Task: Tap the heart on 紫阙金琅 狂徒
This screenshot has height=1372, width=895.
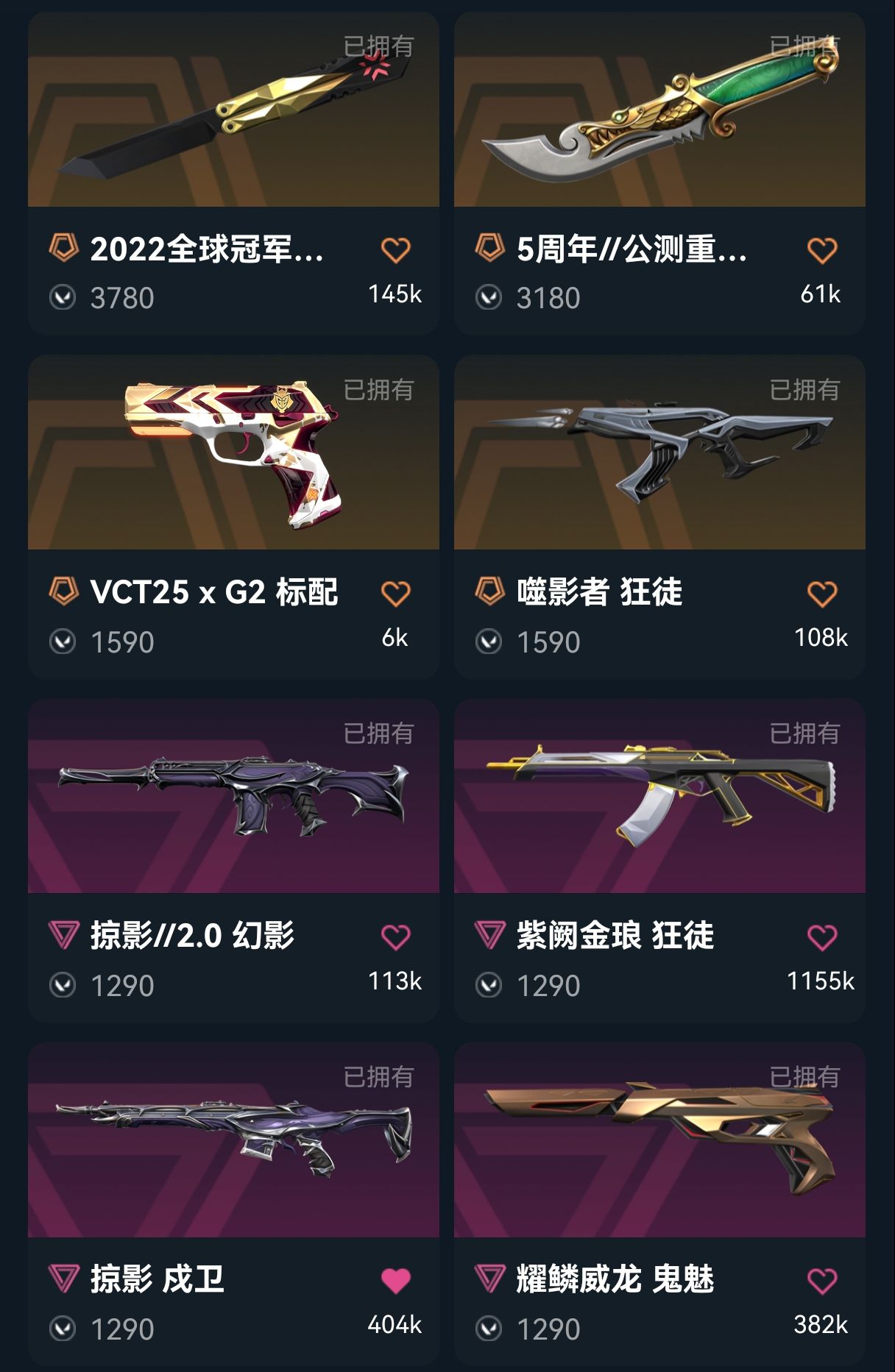Action: coord(821,937)
